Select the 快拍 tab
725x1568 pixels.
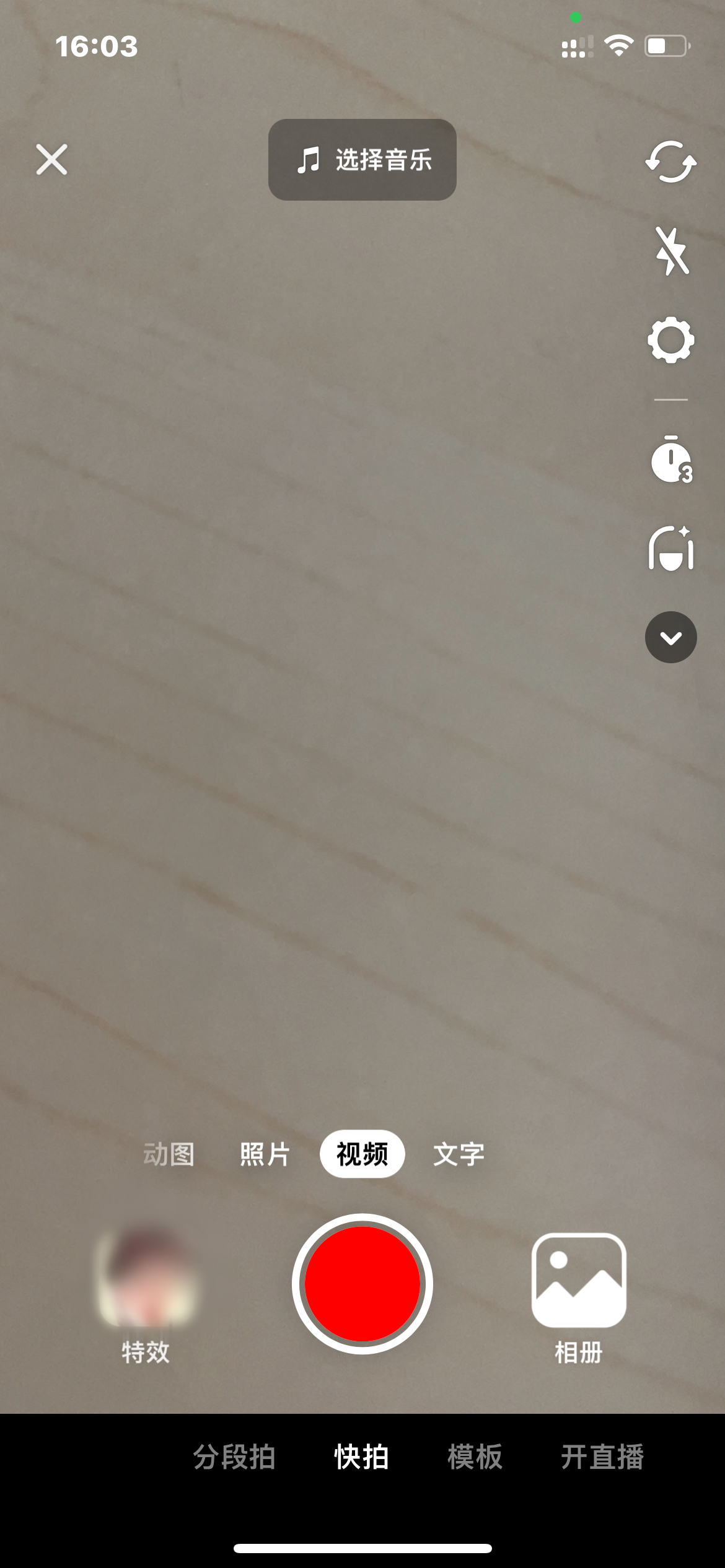click(362, 1457)
